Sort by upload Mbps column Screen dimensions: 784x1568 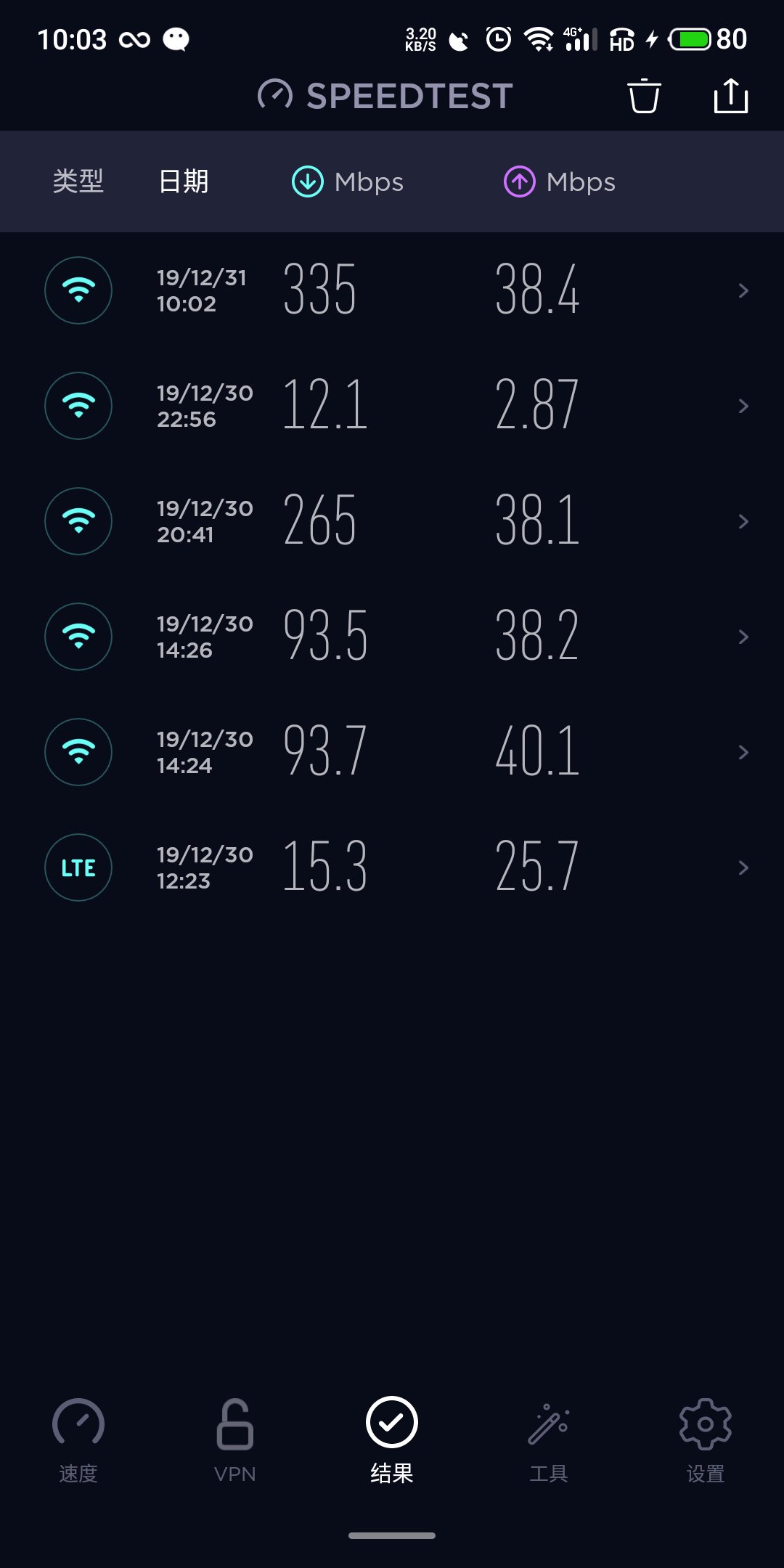(560, 181)
